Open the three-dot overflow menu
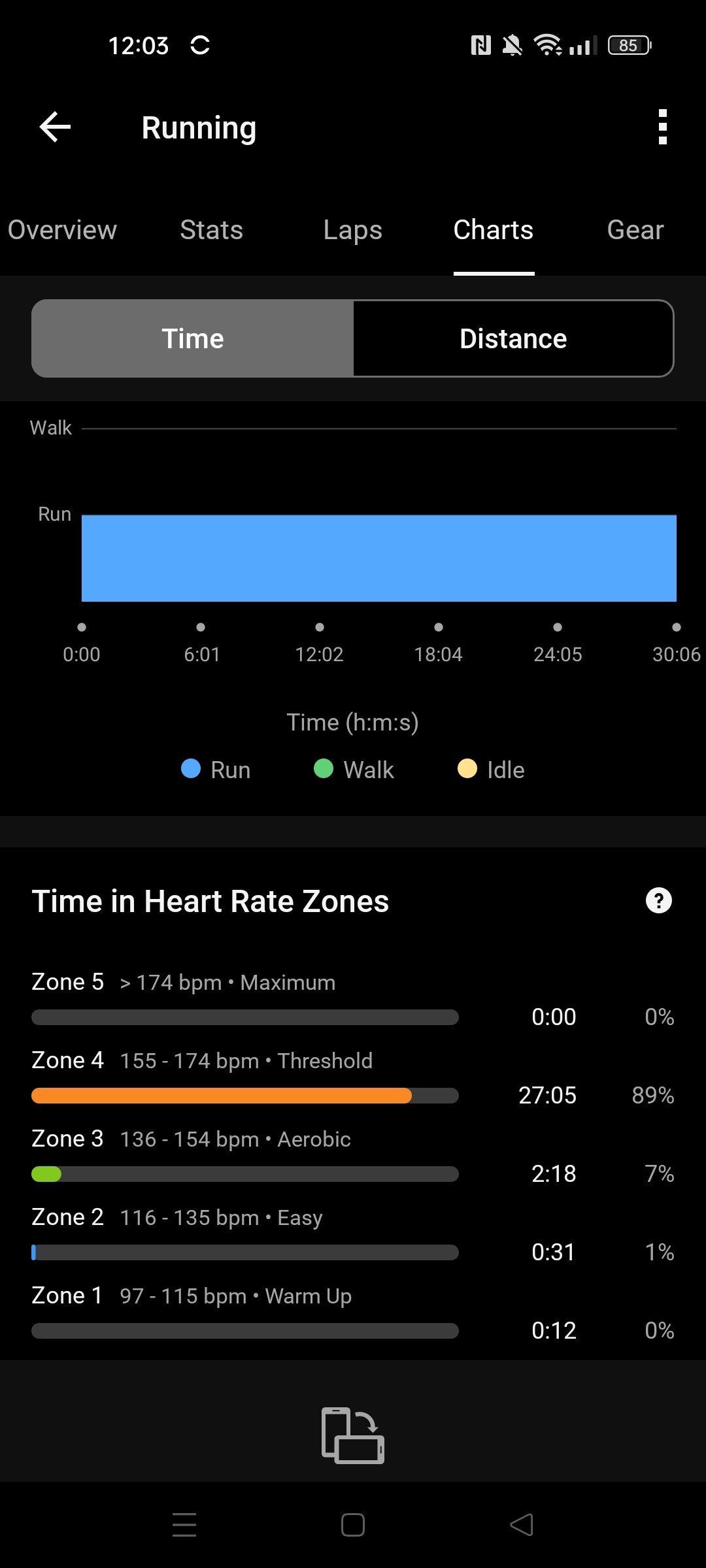 (x=662, y=127)
